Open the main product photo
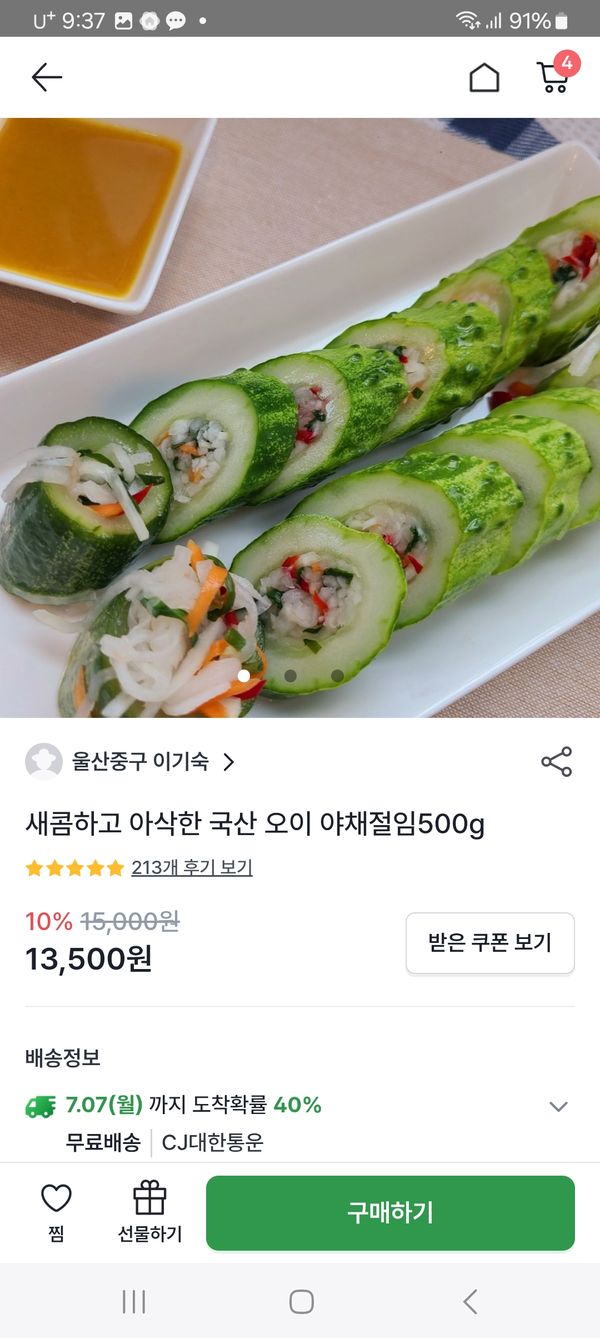Screen dimensions: 600x1338 (300, 417)
